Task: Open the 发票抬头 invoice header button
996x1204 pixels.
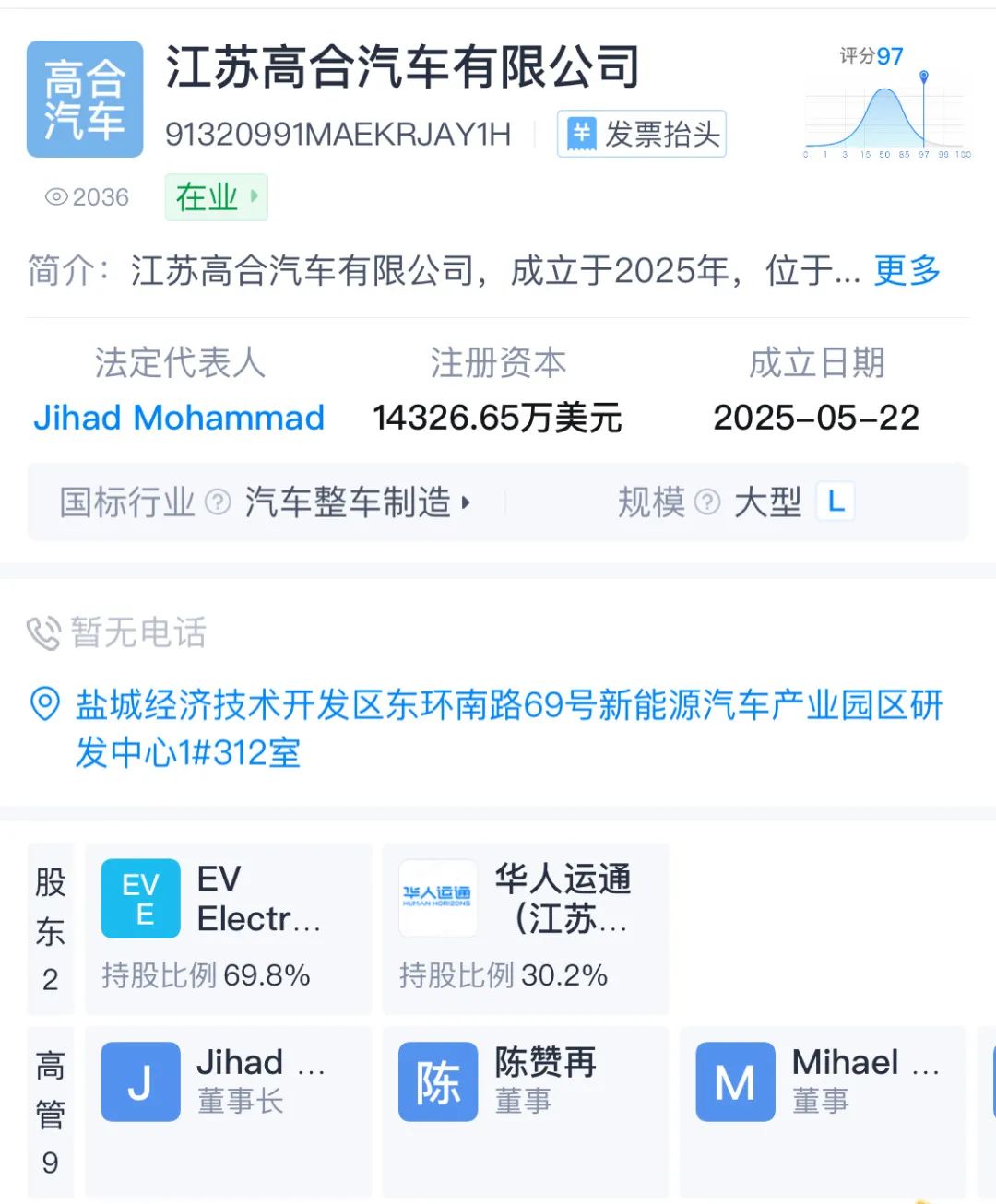Action: [x=642, y=134]
